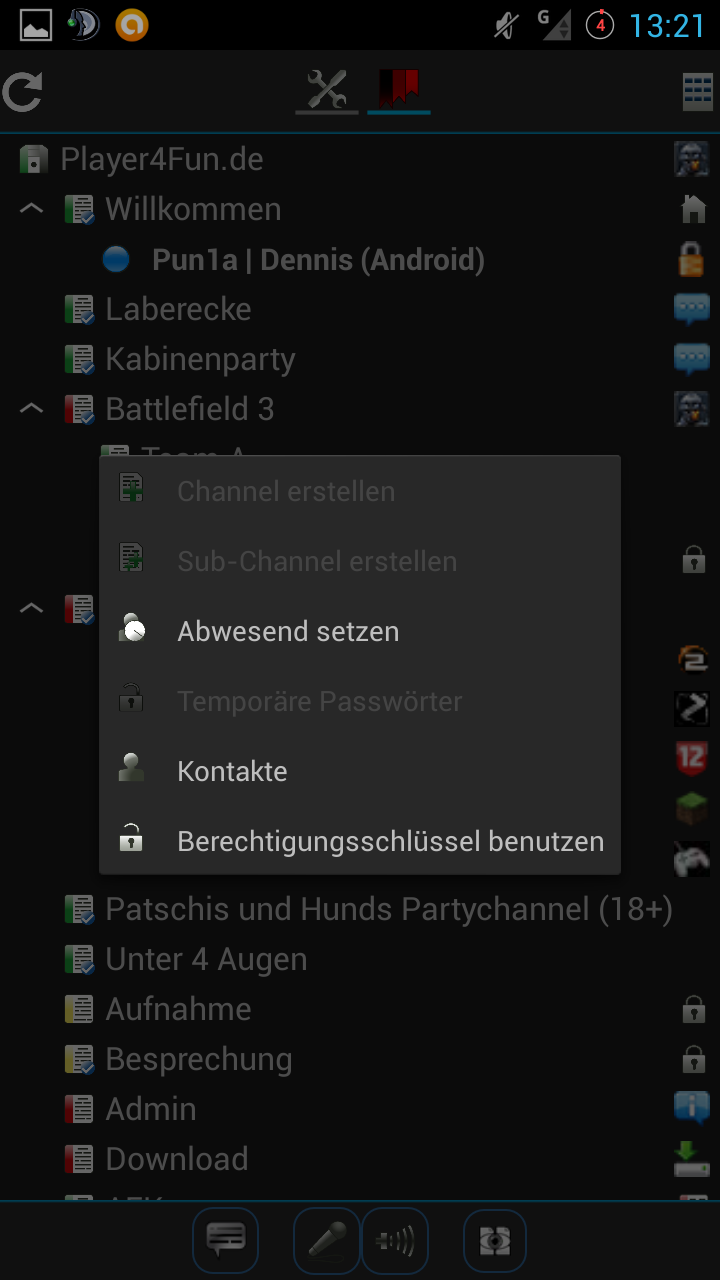This screenshot has width=720, height=1280.
Task: Open Kontakte in the popup menu
Action: 360,771
